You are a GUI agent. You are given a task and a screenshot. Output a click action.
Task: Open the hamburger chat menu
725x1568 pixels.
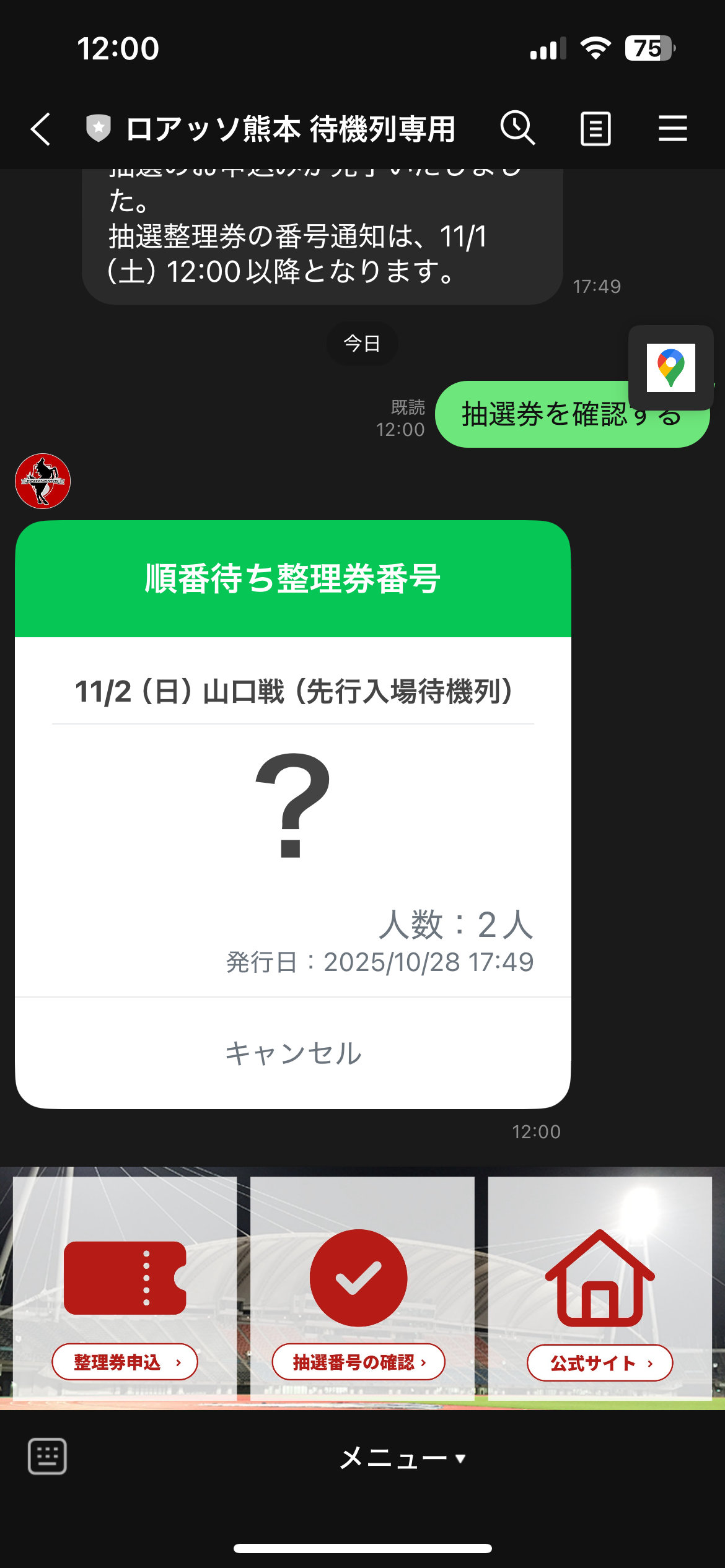pyautogui.click(x=672, y=129)
